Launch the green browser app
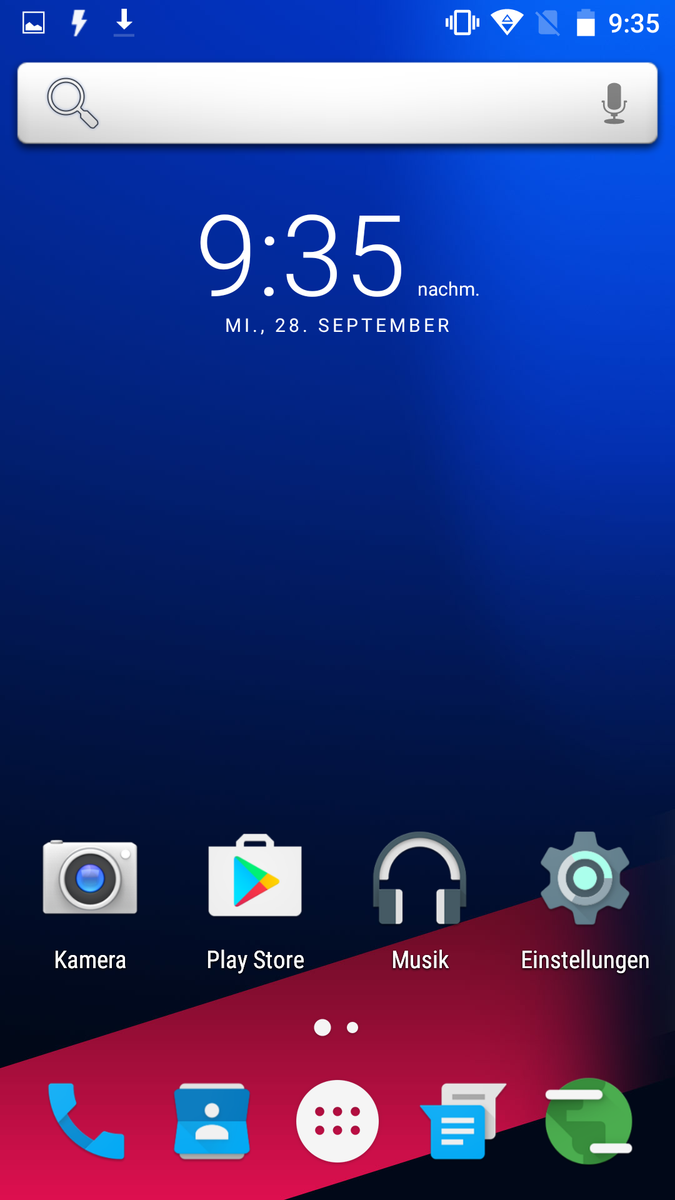Screen dimensions: 675x1200 589,1121
